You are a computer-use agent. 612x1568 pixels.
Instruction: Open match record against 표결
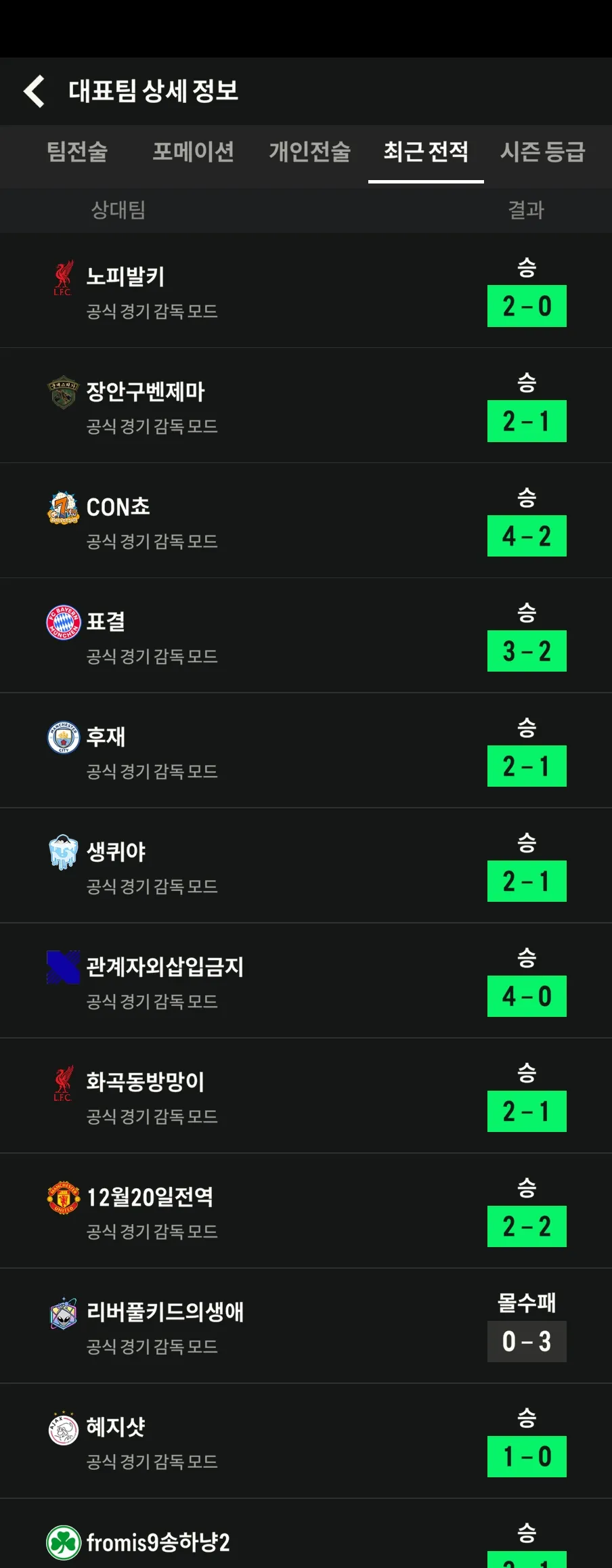pos(305,636)
